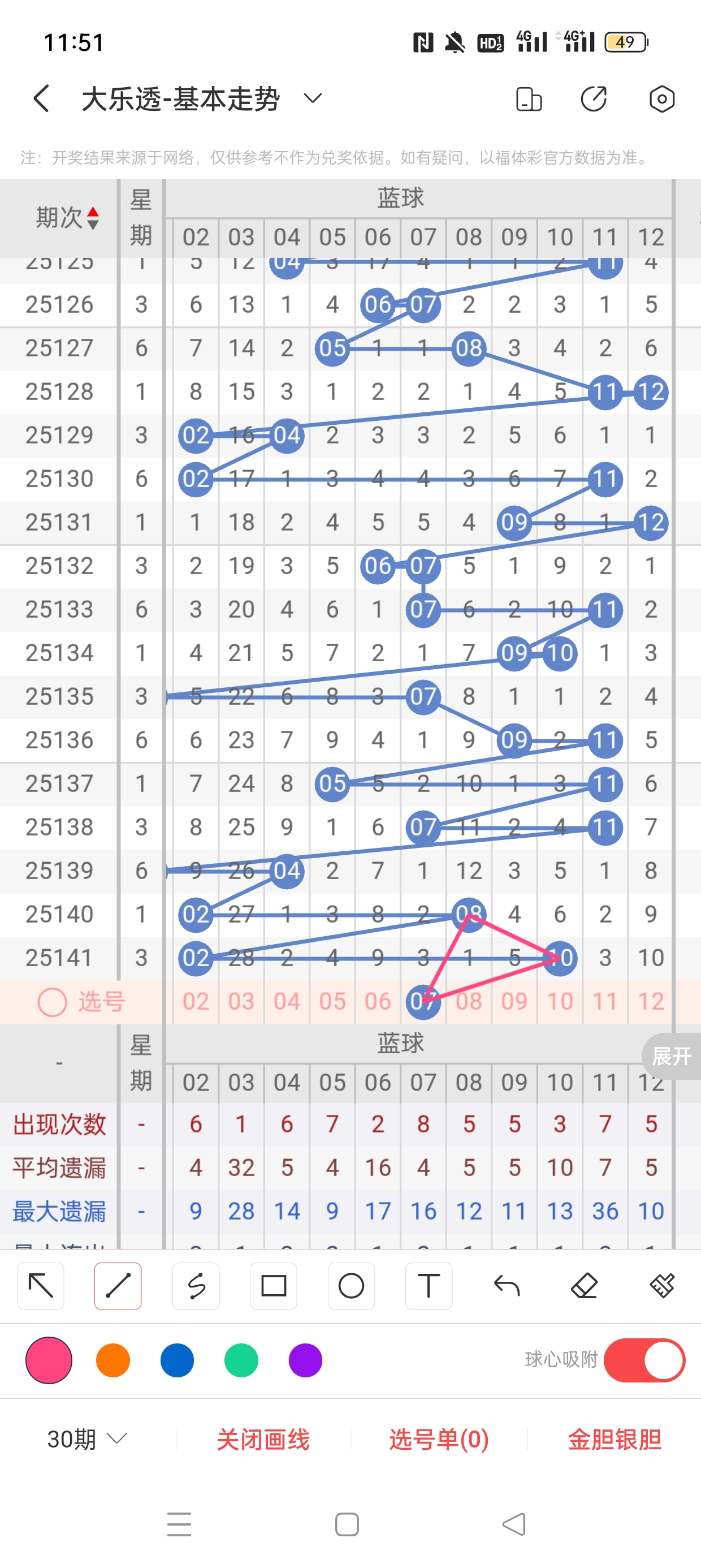Select the arrow drawing tool
Screen dimensions: 701x1568
(x=41, y=1286)
